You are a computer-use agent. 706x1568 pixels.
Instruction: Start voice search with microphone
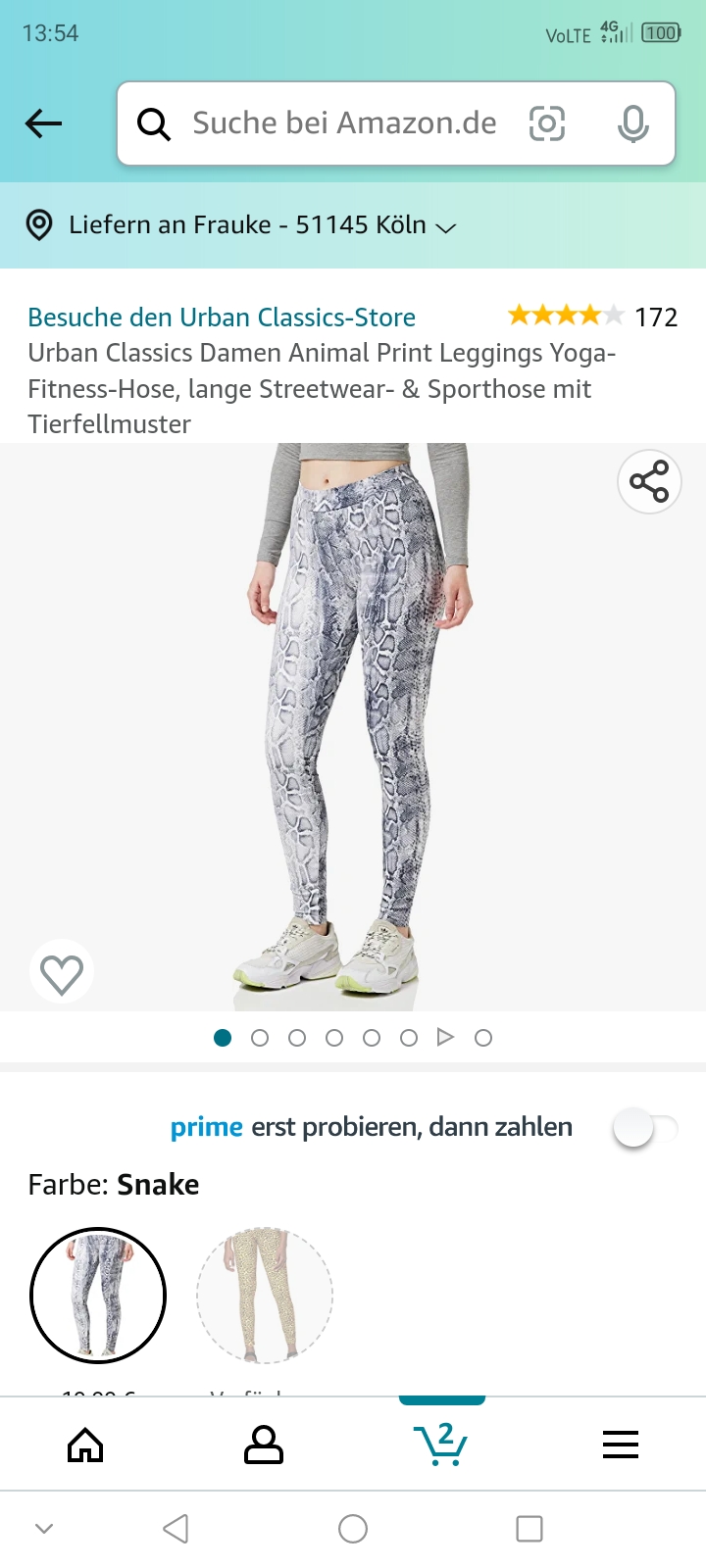[633, 123]
